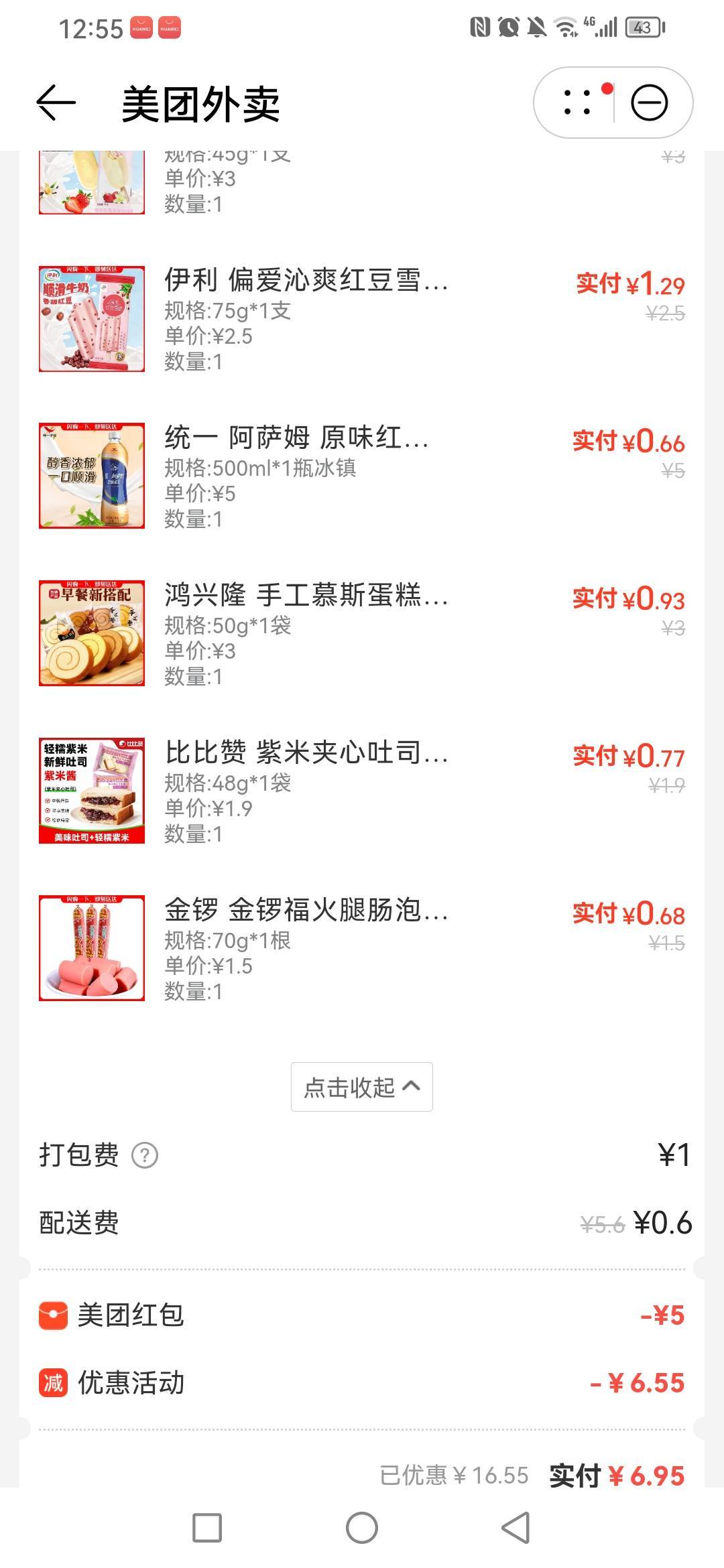Go to the system home screen
This screenshot has width=724, height=1568.
362,1528
